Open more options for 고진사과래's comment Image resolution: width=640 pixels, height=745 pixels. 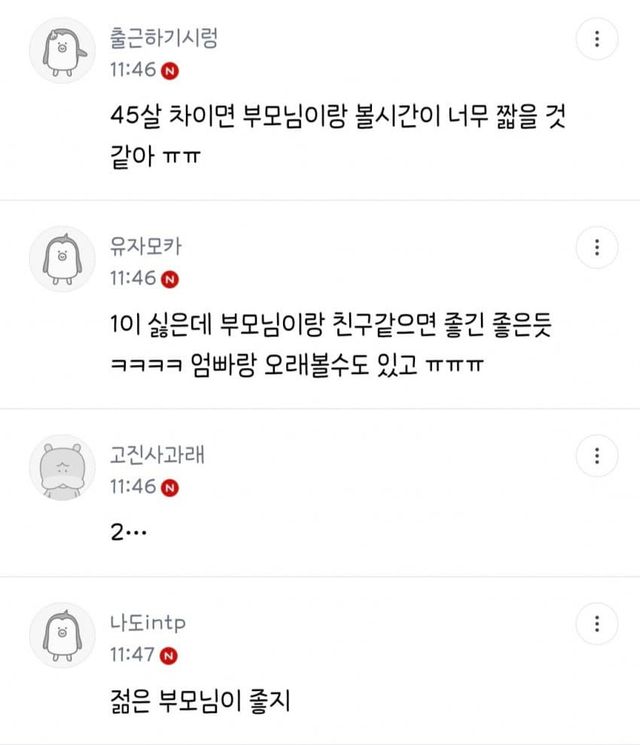pos(597,454)
